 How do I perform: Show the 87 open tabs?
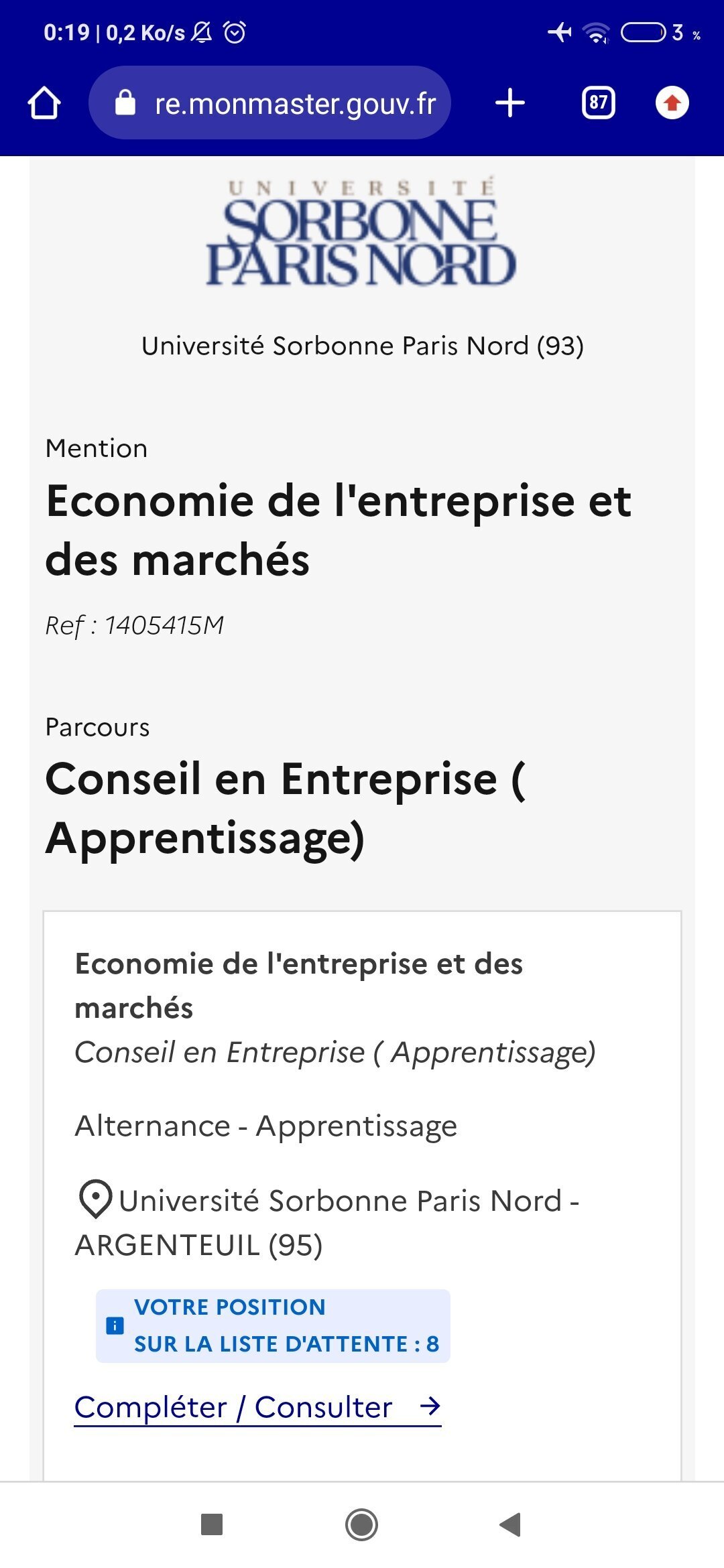[x=598, y=103]
